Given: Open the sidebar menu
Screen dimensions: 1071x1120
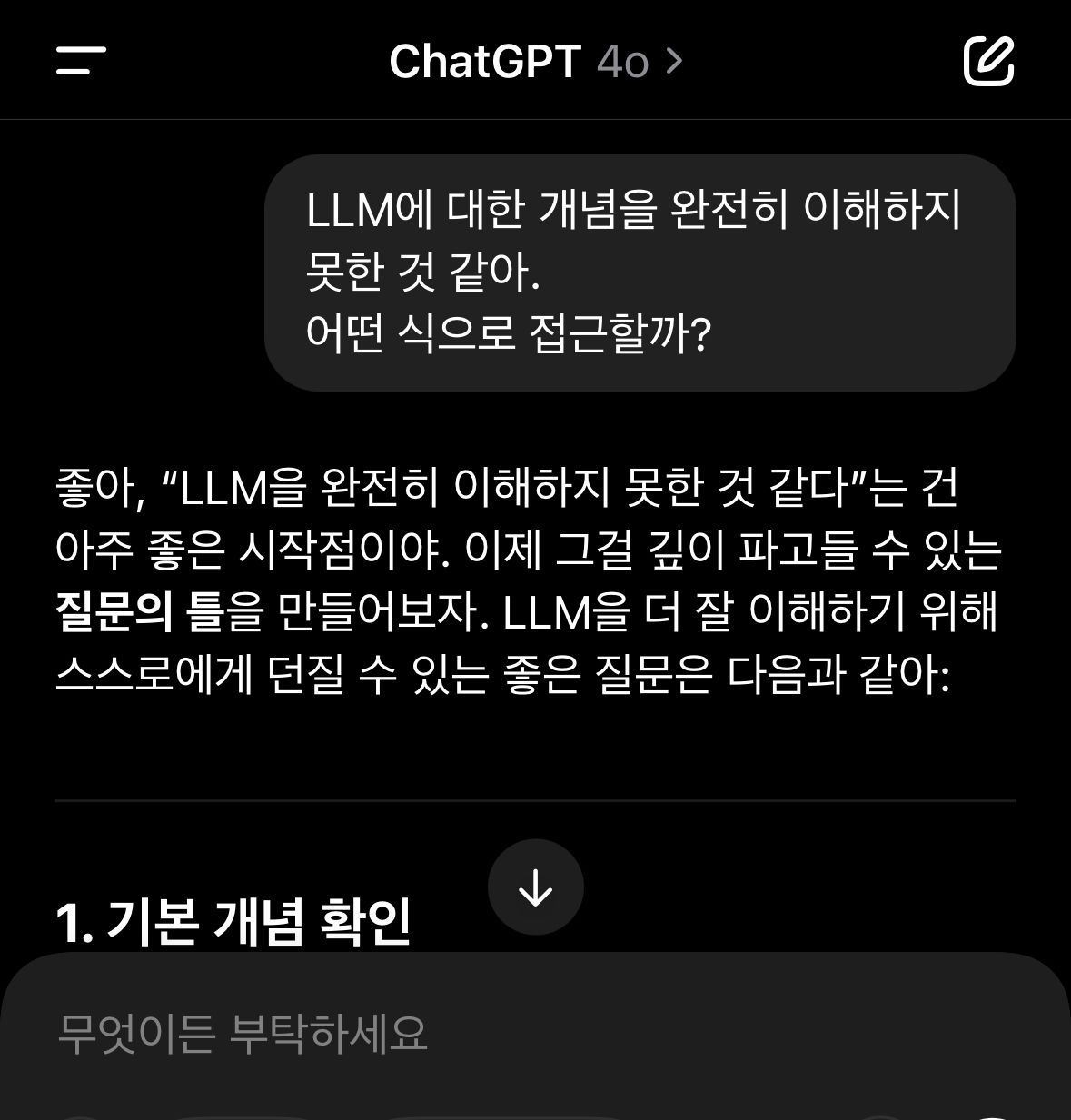Looking at the screenshot, I should click(81, 61).
